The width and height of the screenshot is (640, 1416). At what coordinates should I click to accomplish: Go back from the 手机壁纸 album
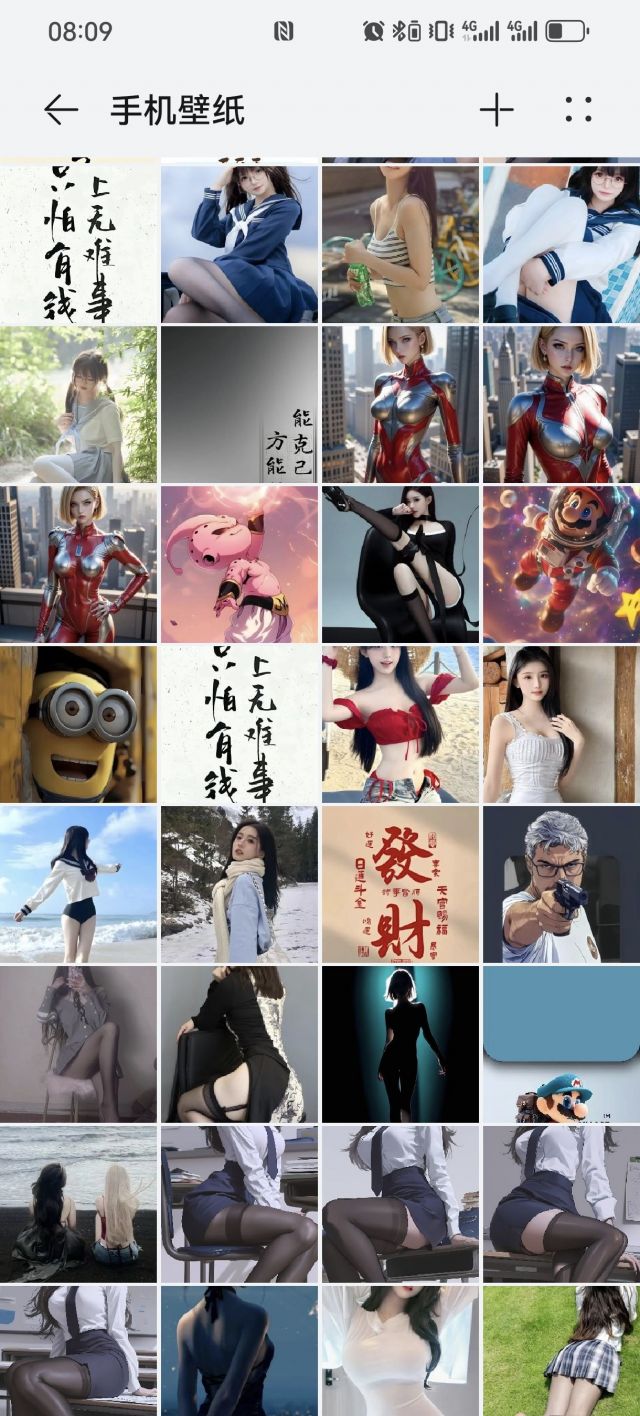61,110
